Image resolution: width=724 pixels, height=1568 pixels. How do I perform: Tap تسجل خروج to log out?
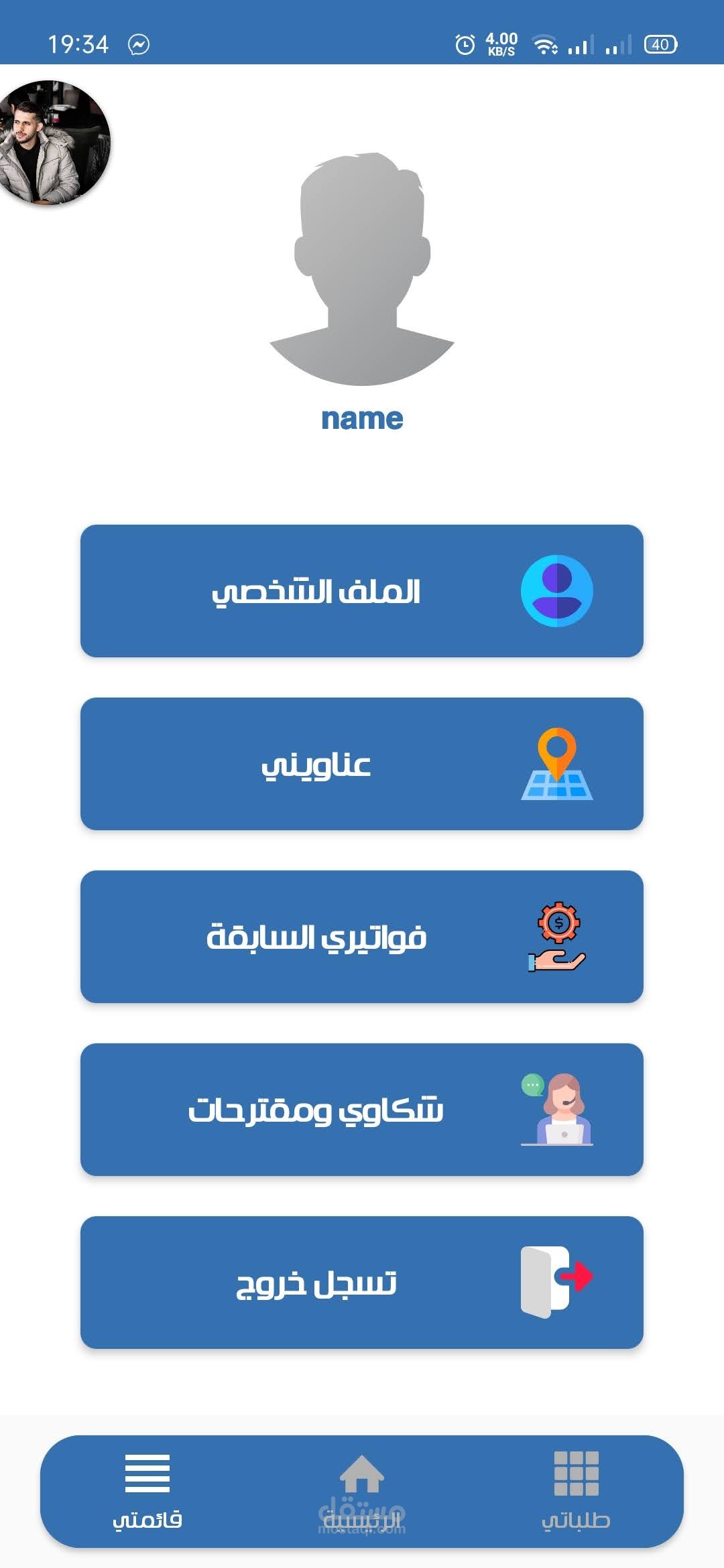click(362, 1283)
